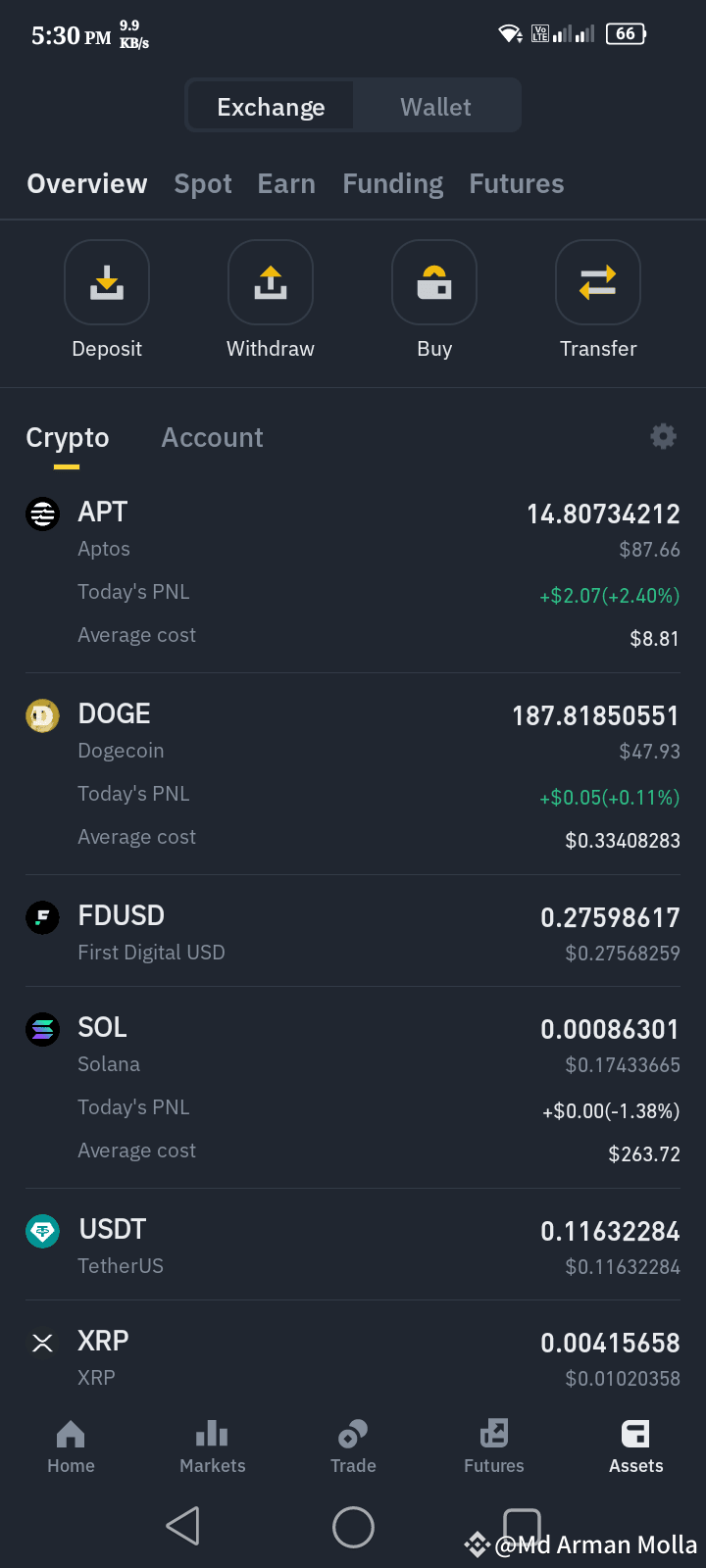Open the asset display settings gear
Viewport: 706px width, 1568px height.
[663, 436]
